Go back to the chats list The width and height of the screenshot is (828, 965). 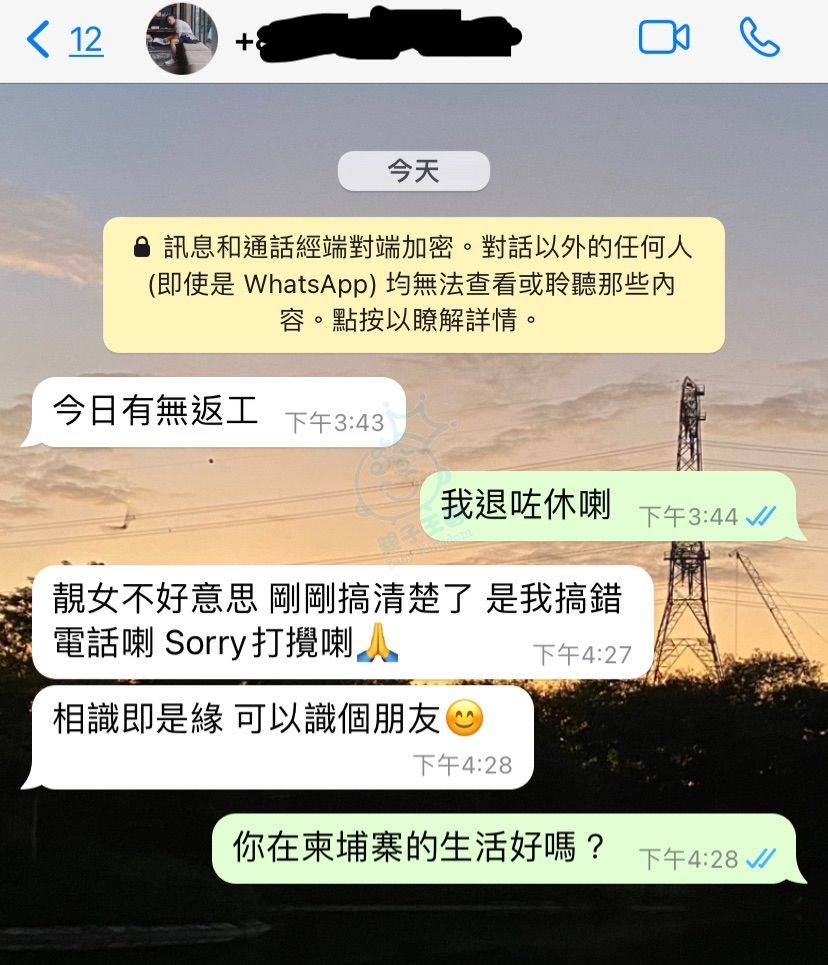[x=62, y=40]
